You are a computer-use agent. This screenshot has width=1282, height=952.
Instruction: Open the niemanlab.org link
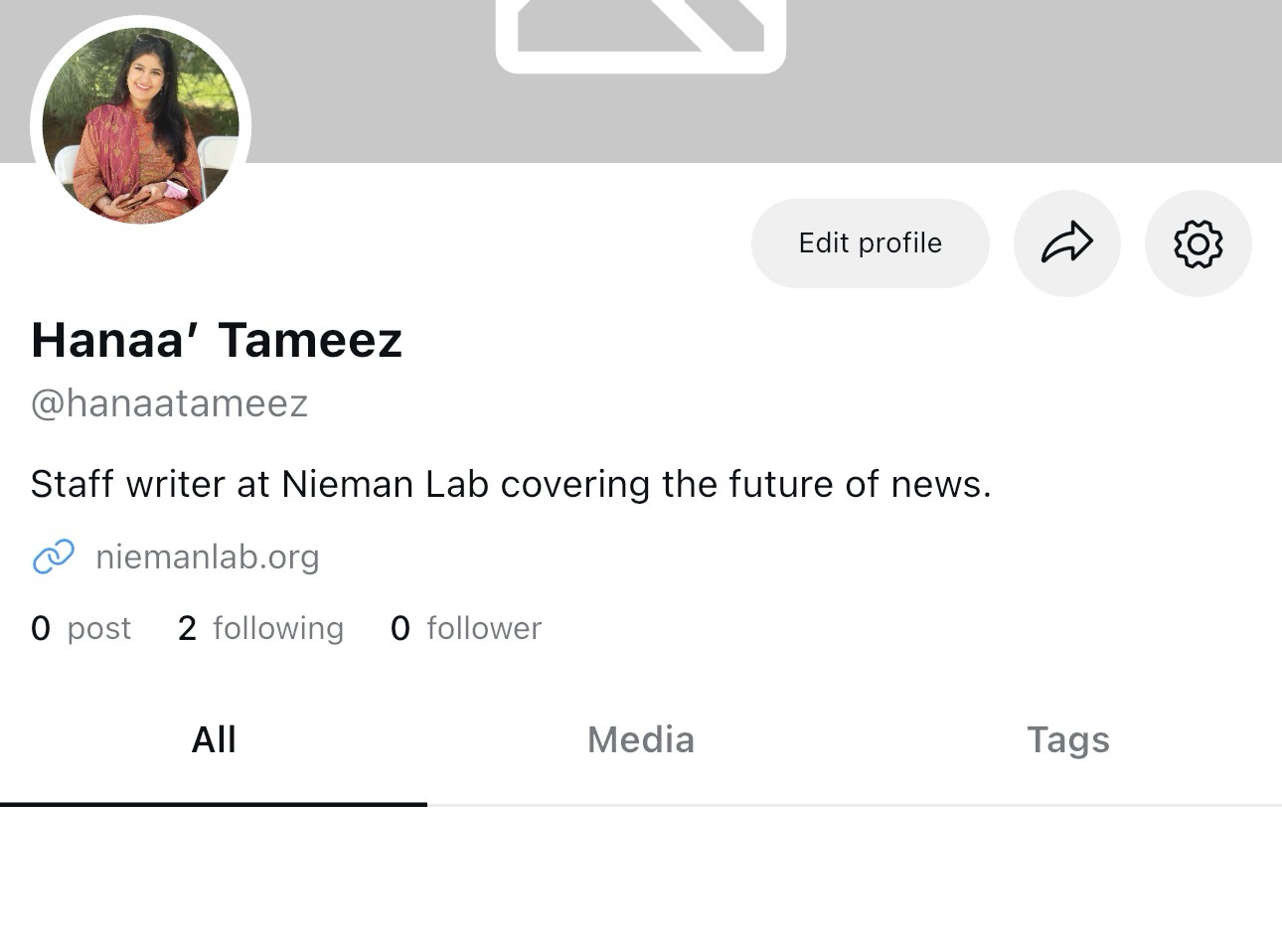coord(207,556)
